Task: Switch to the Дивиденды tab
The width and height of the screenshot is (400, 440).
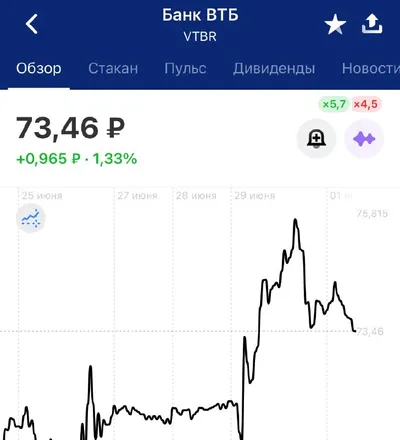Action: [x=274, y=69]
